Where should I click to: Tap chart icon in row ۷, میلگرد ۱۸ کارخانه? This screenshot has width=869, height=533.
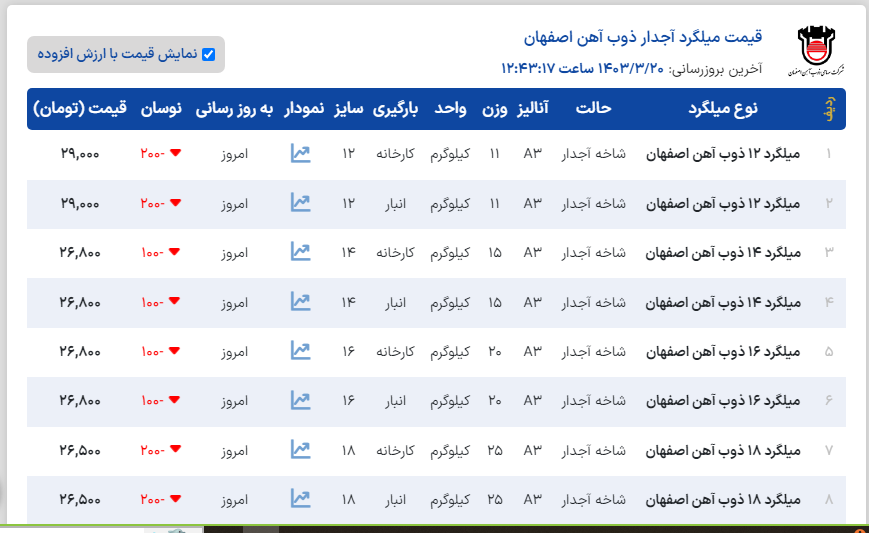[300, 449]
